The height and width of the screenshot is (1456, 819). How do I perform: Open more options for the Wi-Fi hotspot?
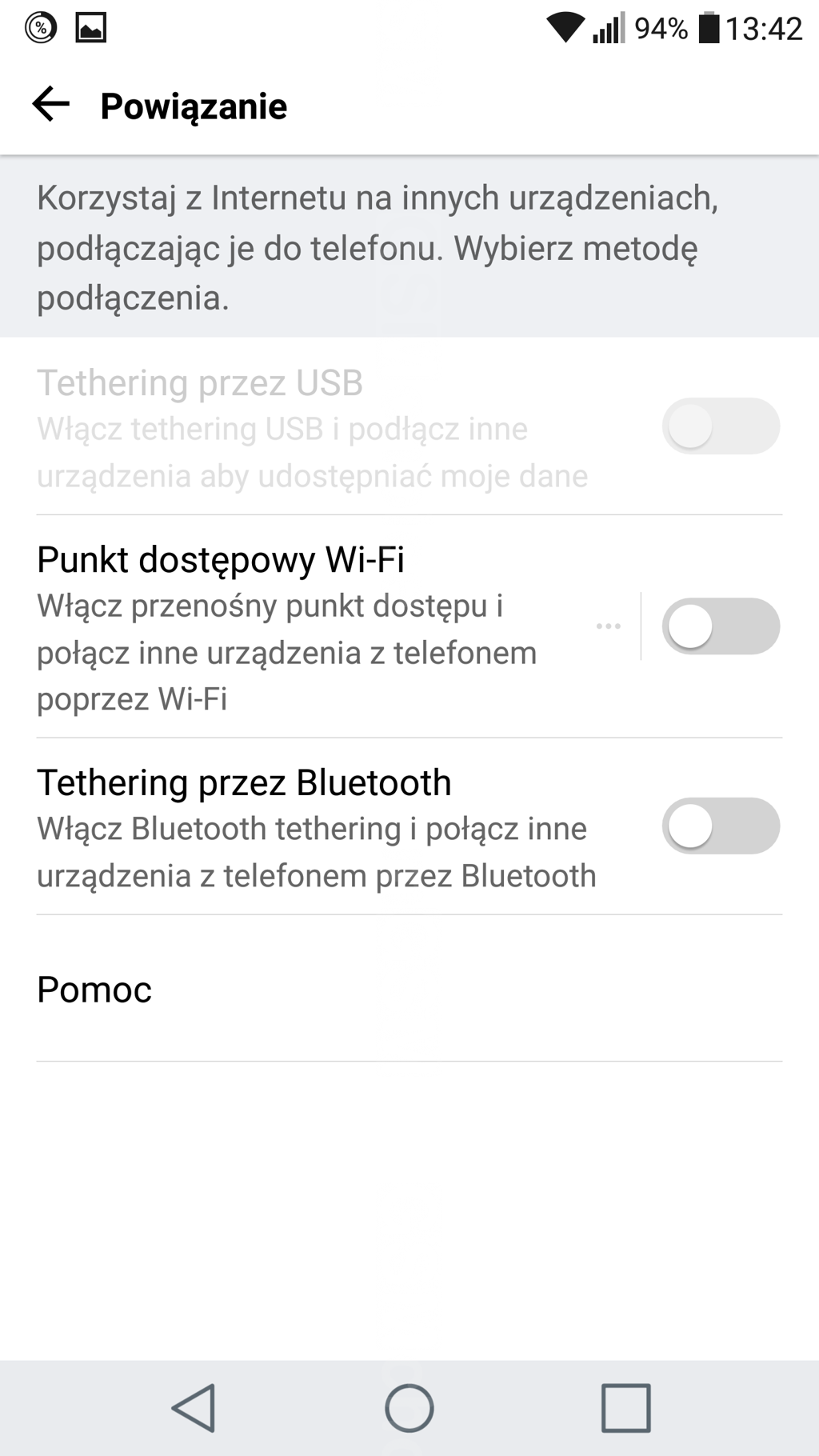click(608, 626)
